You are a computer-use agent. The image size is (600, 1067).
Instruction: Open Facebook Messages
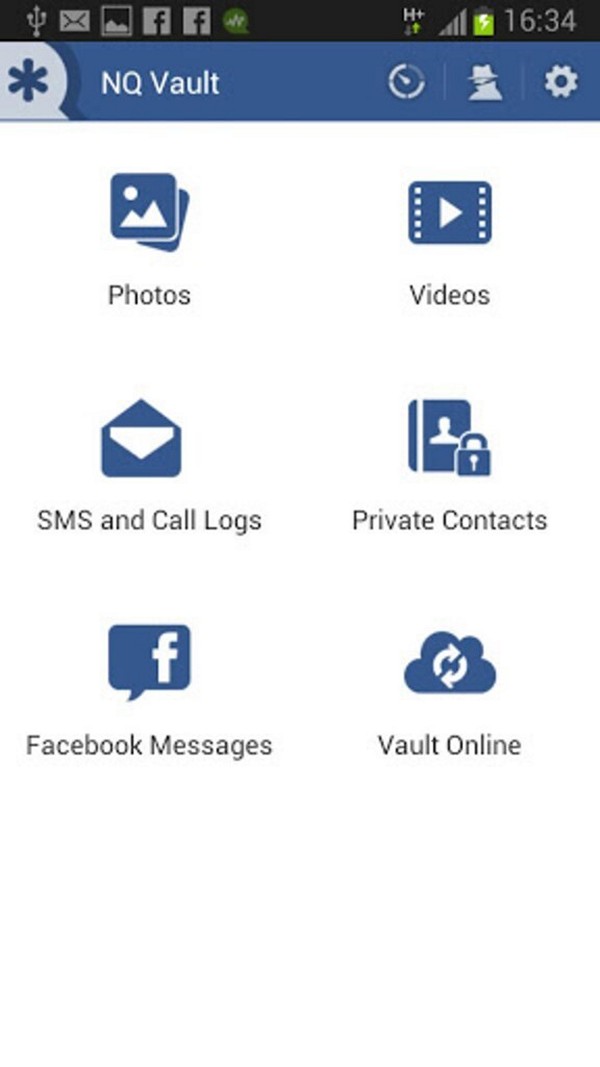(x=149, y=691)
